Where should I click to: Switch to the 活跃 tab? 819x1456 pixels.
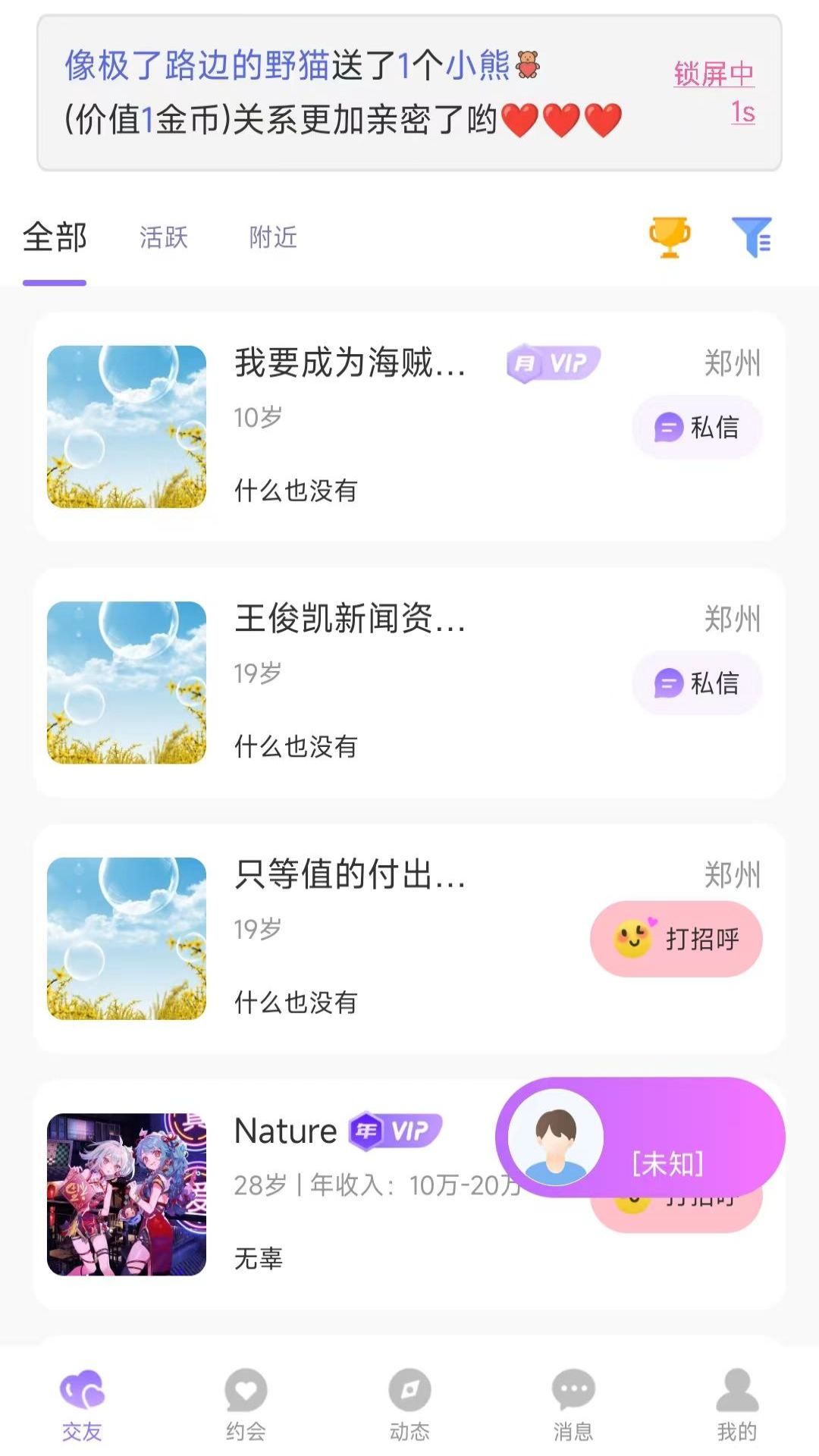coord(163,237)
